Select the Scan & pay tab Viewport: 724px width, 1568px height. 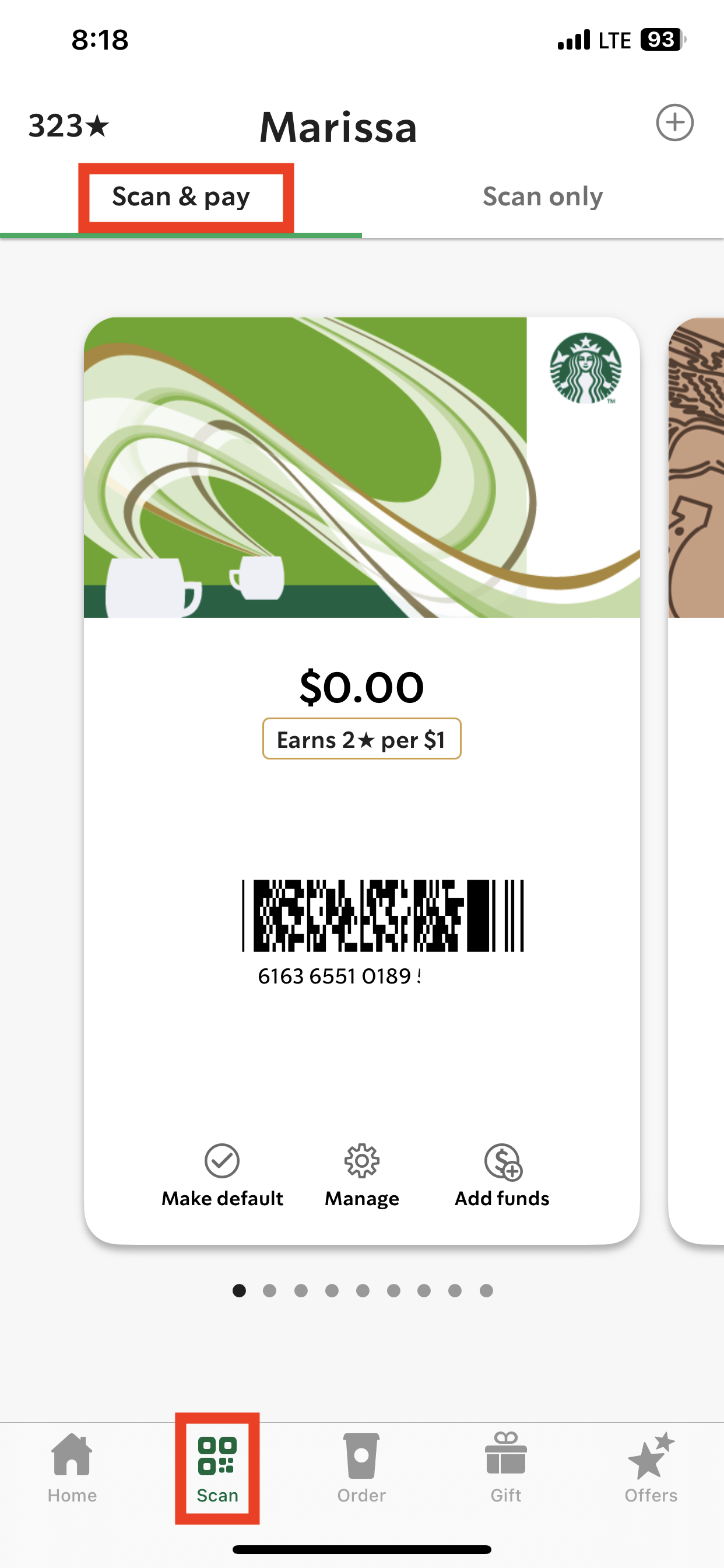coord(181,197)
